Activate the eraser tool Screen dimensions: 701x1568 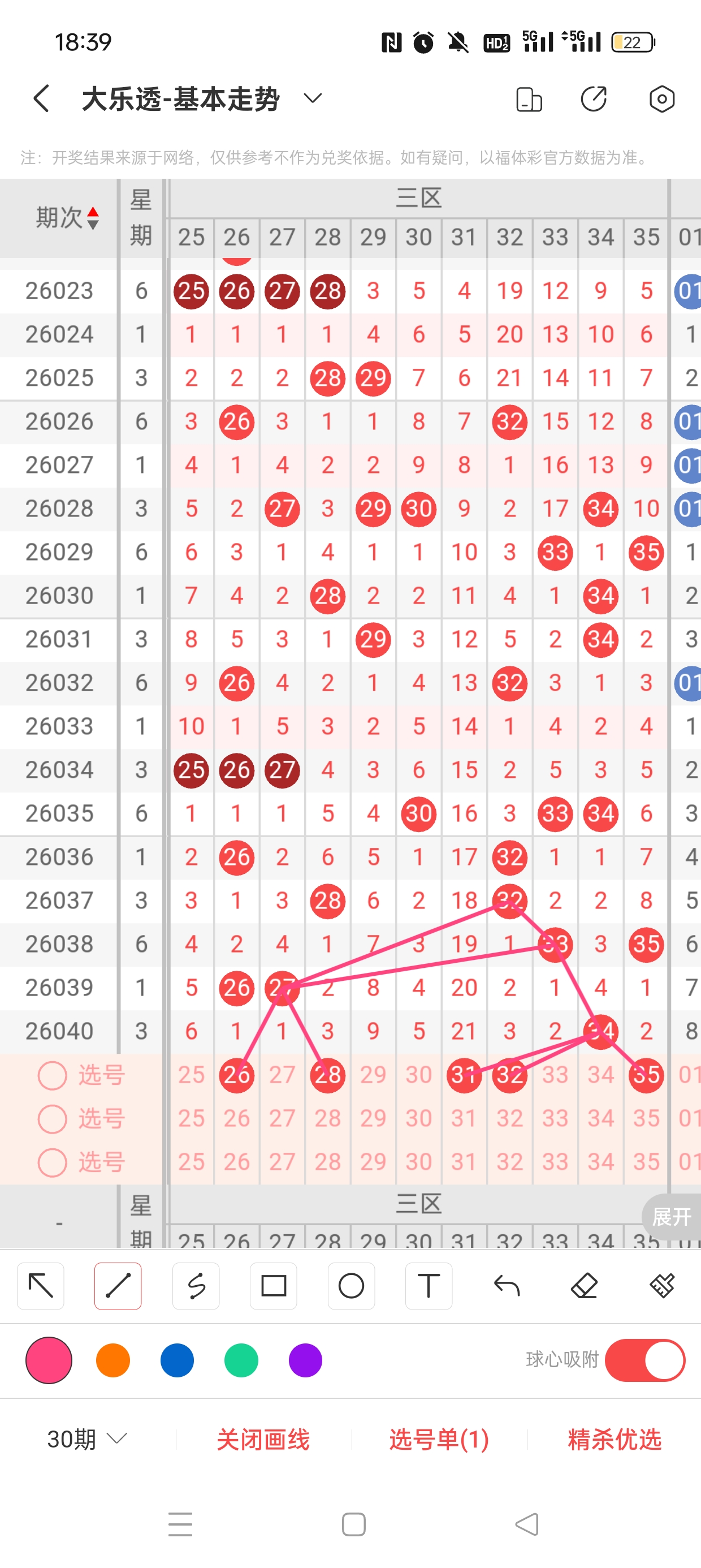[x=584, y=1286]
